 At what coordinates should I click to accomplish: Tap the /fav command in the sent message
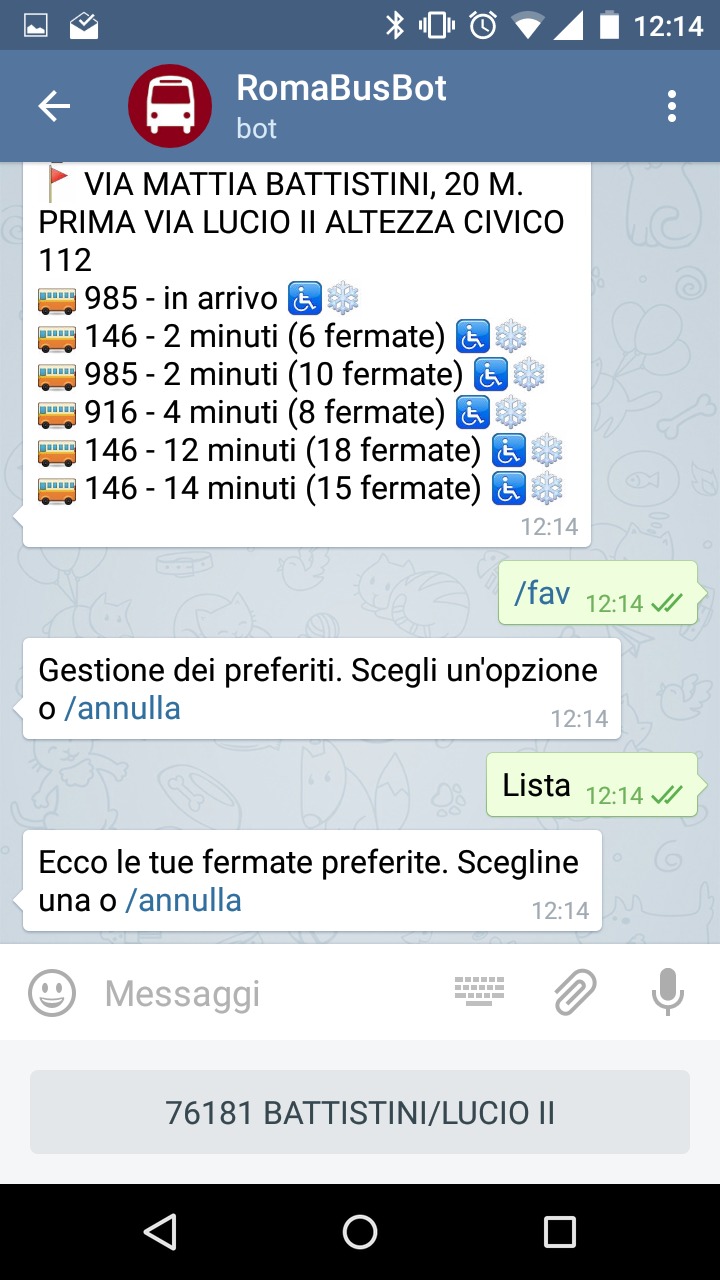(x=541, y=594)
